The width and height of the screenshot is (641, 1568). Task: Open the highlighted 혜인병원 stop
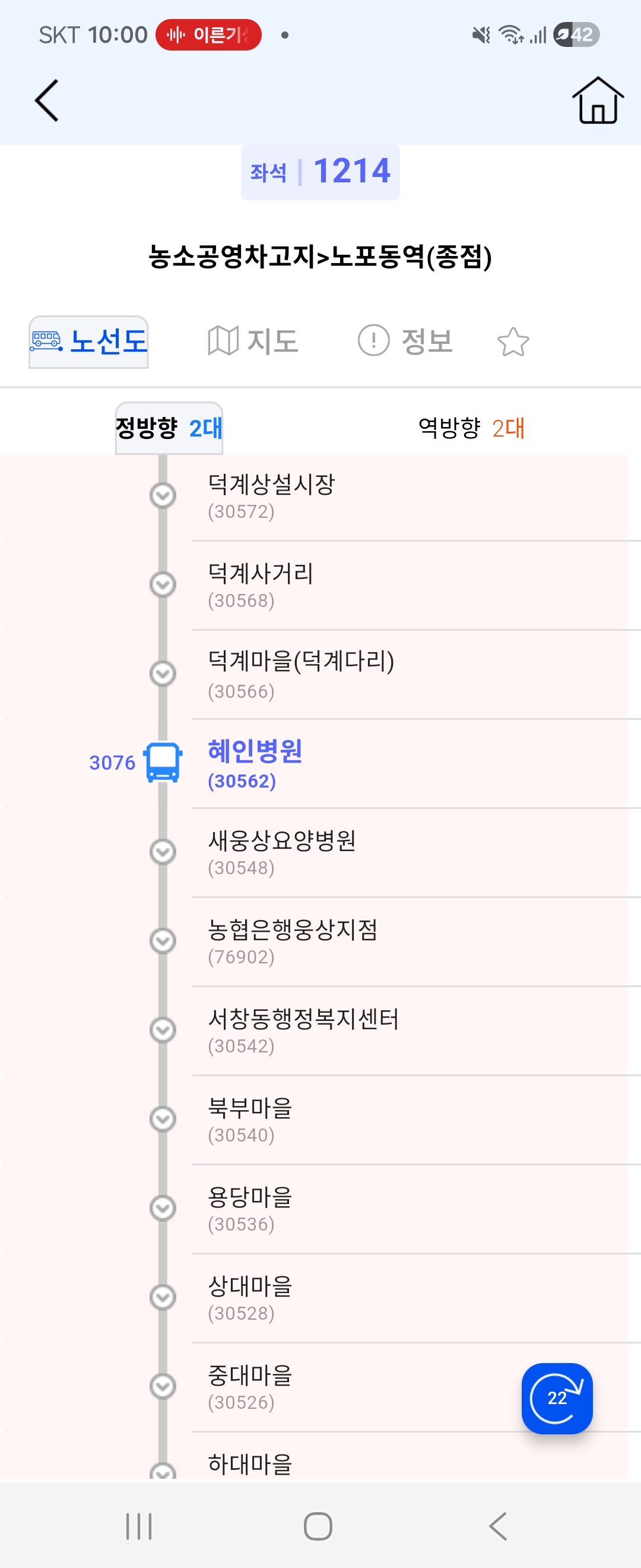(255, 763)
